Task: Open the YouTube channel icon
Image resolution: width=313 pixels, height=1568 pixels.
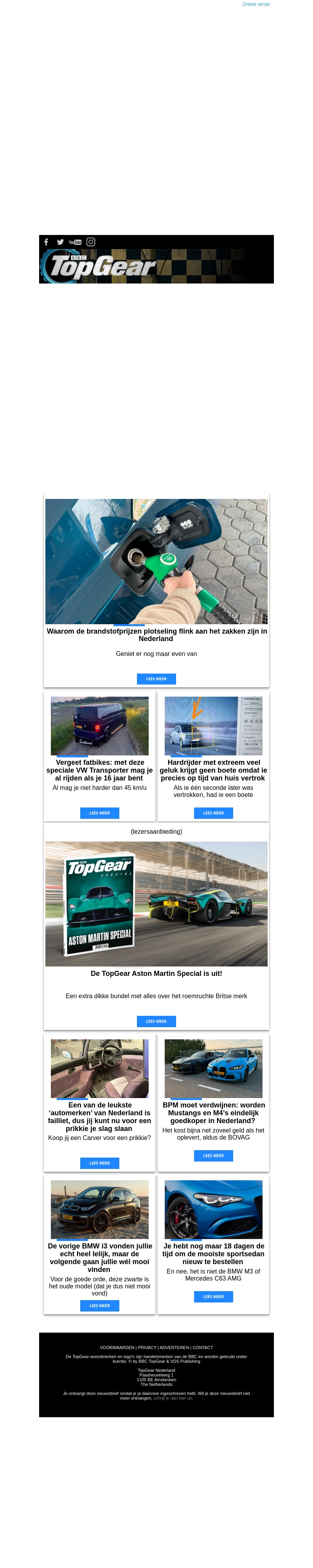Action: tap(76, 242)
